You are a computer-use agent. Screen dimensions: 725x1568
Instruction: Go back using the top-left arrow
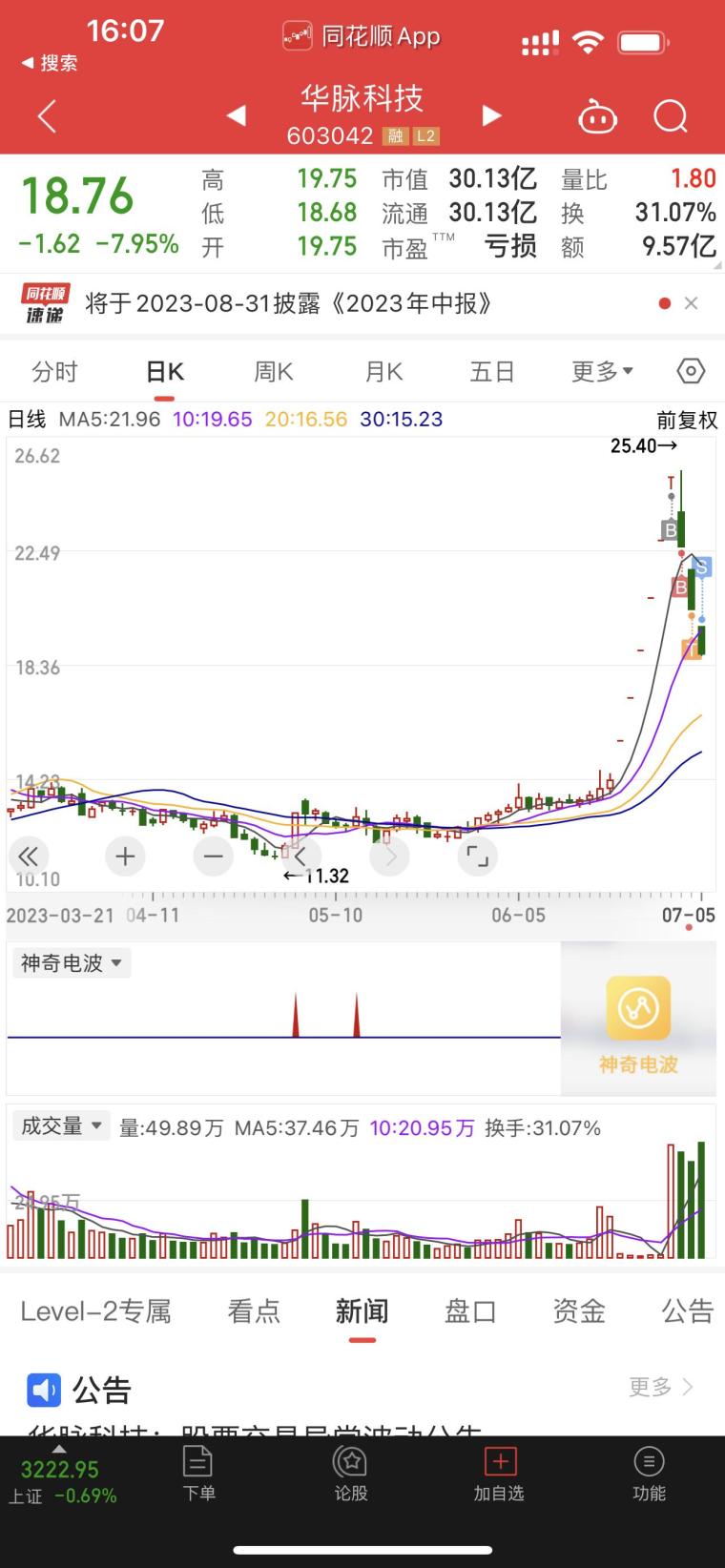click(47, 116)
